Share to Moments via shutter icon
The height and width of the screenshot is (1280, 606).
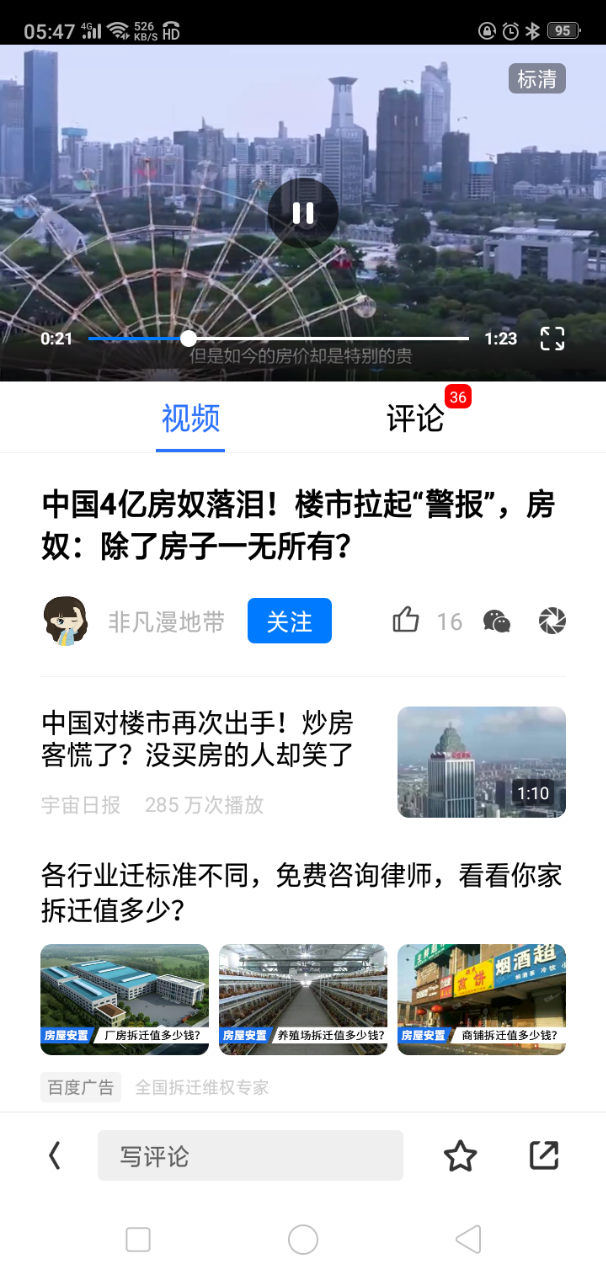pos(552,621)
